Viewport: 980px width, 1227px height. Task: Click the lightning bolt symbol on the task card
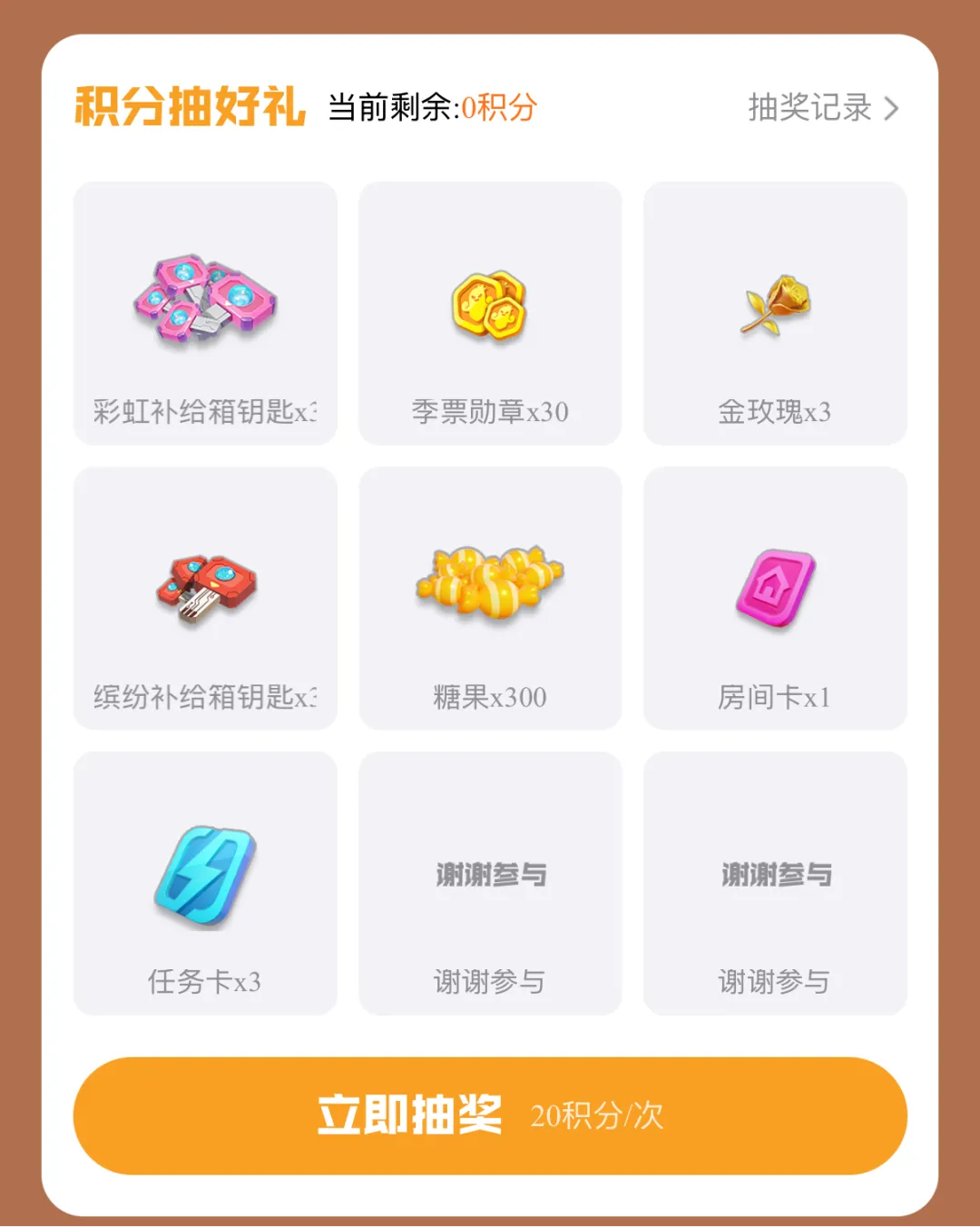201,871
